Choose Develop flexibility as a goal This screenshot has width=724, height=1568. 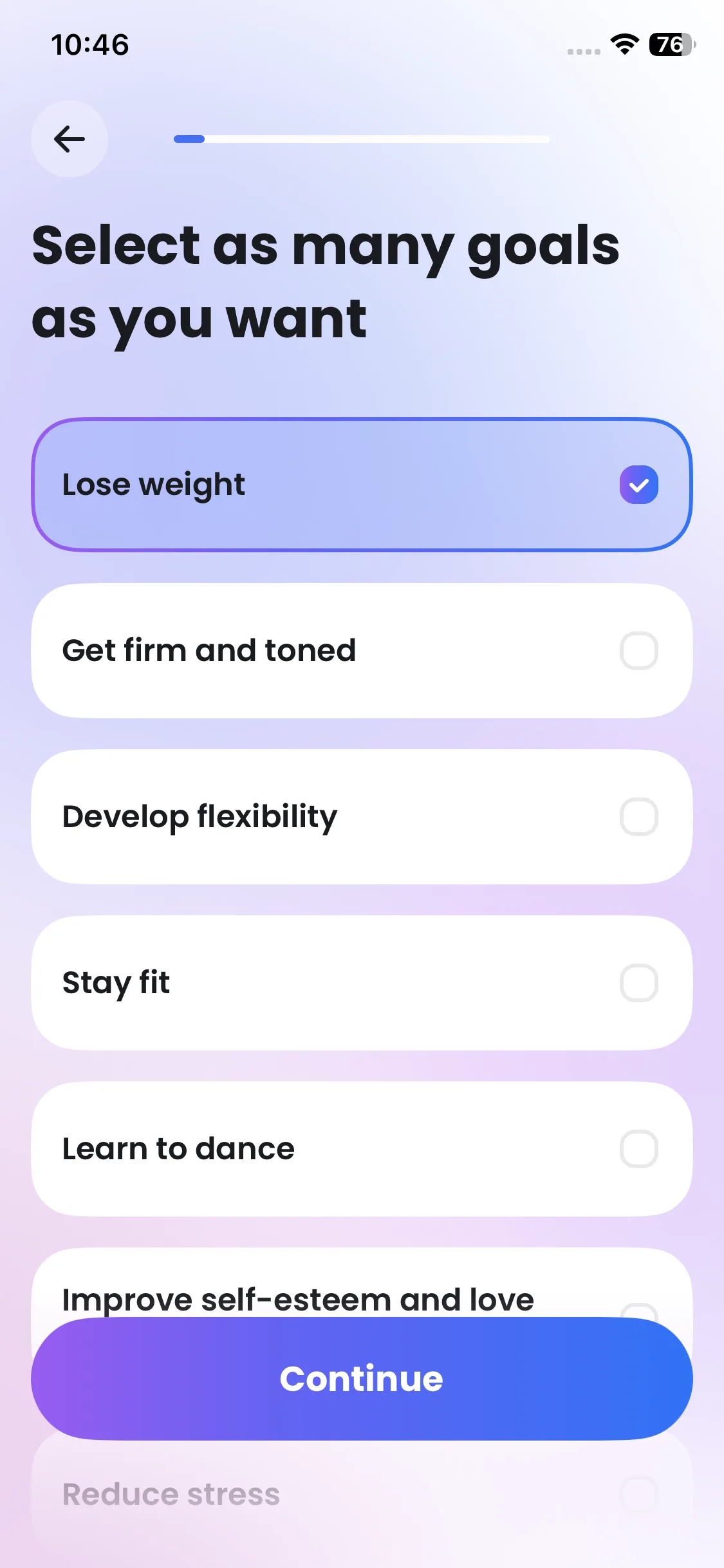[638, 817]
